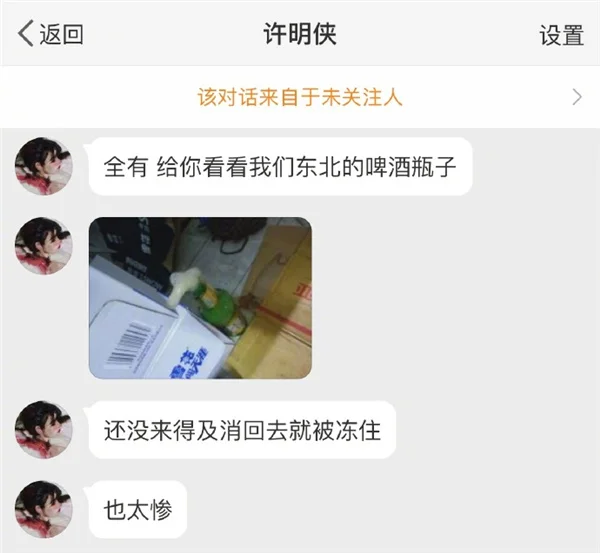View the beer bottle photo message

click(200, 298)
